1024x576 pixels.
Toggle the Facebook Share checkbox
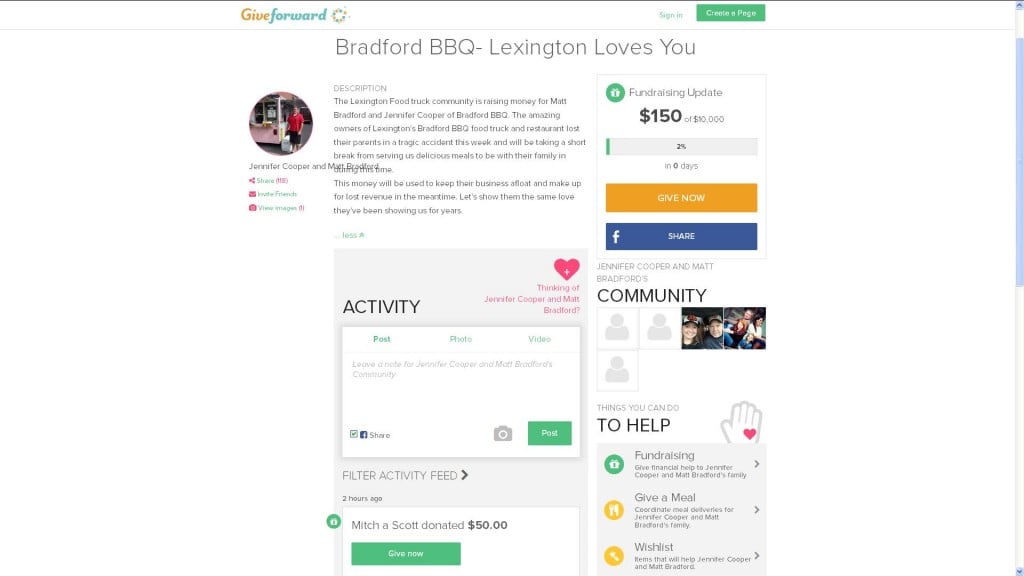pos(354,434)
